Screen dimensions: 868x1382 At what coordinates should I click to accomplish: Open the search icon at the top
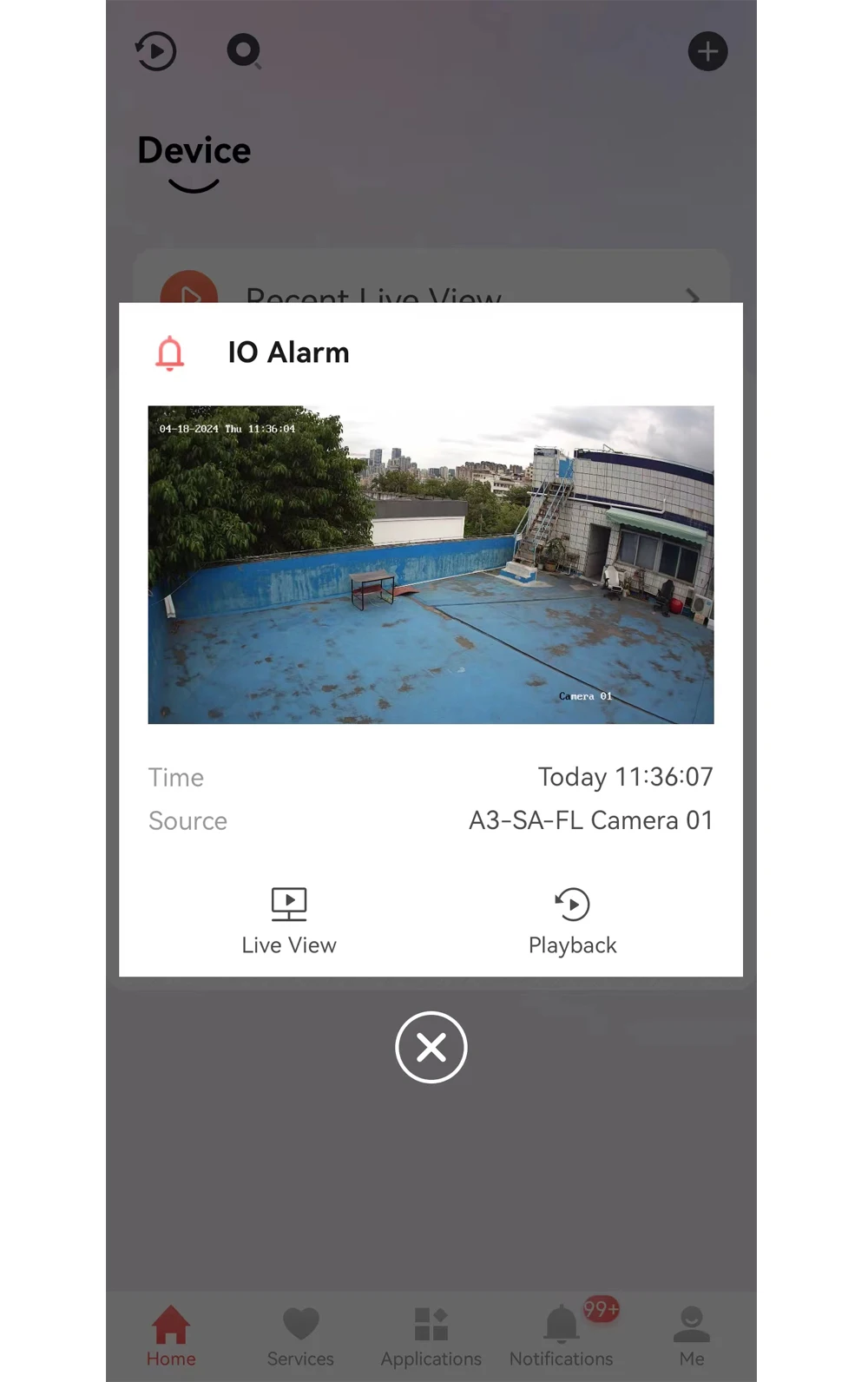click(x=244, y=51)
